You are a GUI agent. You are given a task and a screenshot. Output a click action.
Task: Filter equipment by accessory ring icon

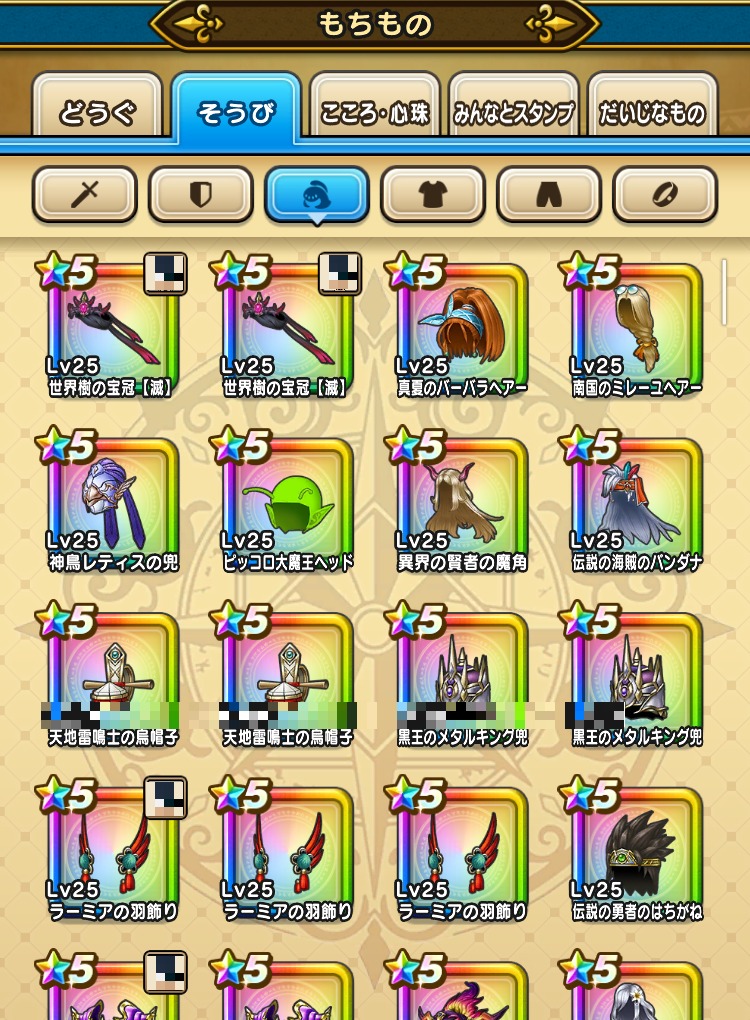tap(664, 194)
